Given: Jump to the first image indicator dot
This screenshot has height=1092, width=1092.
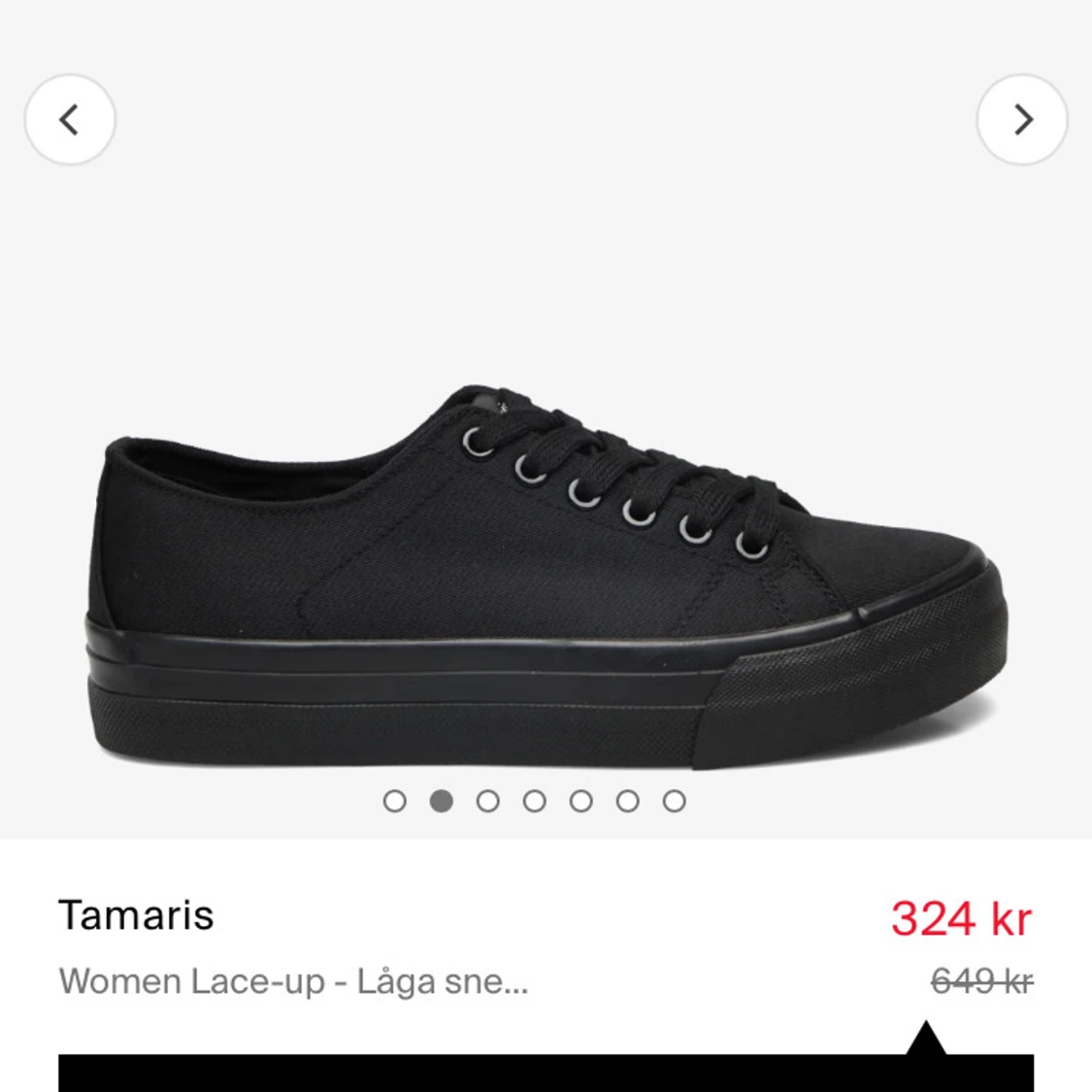Looking at the screenshot, I should [x=394, y=801].
